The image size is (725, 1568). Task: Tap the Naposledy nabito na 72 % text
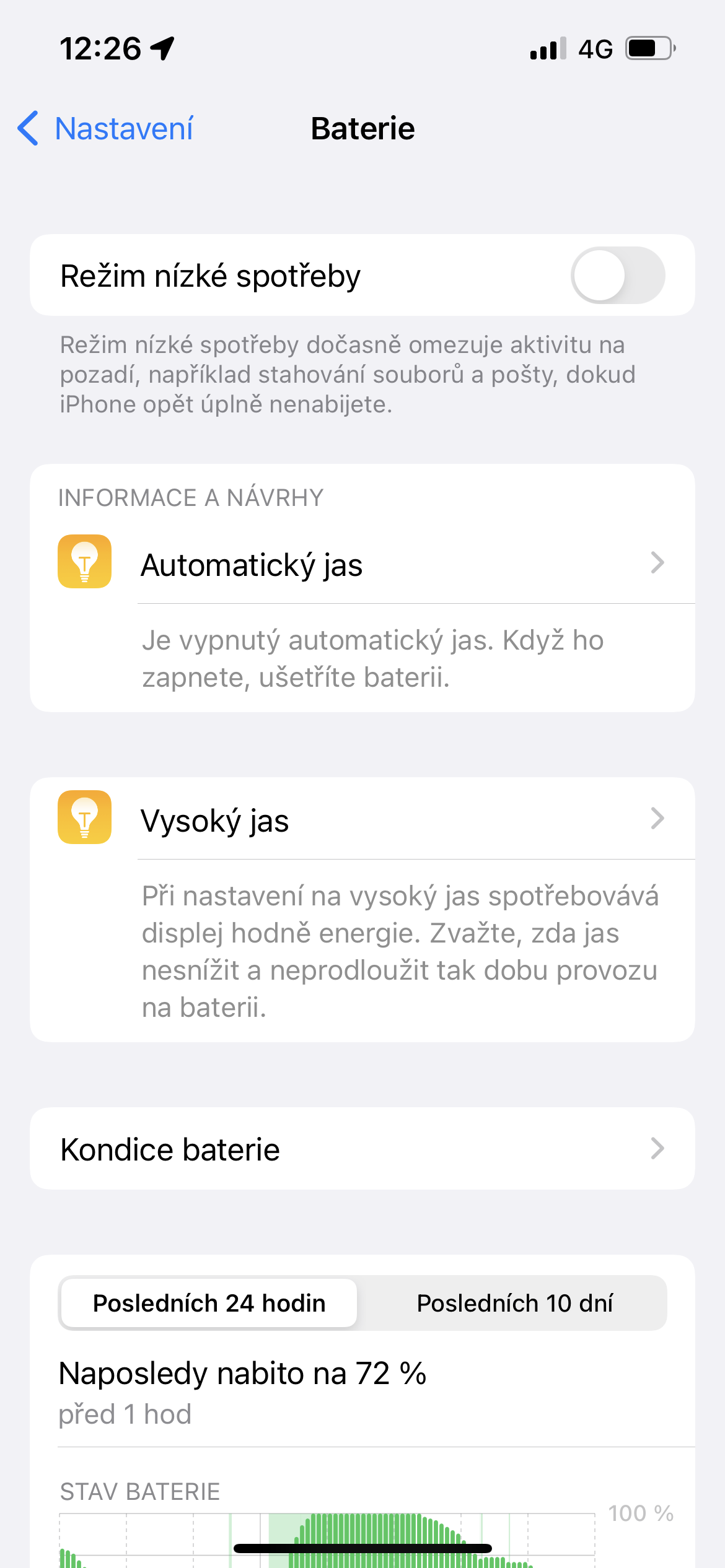pos(242,1372)
